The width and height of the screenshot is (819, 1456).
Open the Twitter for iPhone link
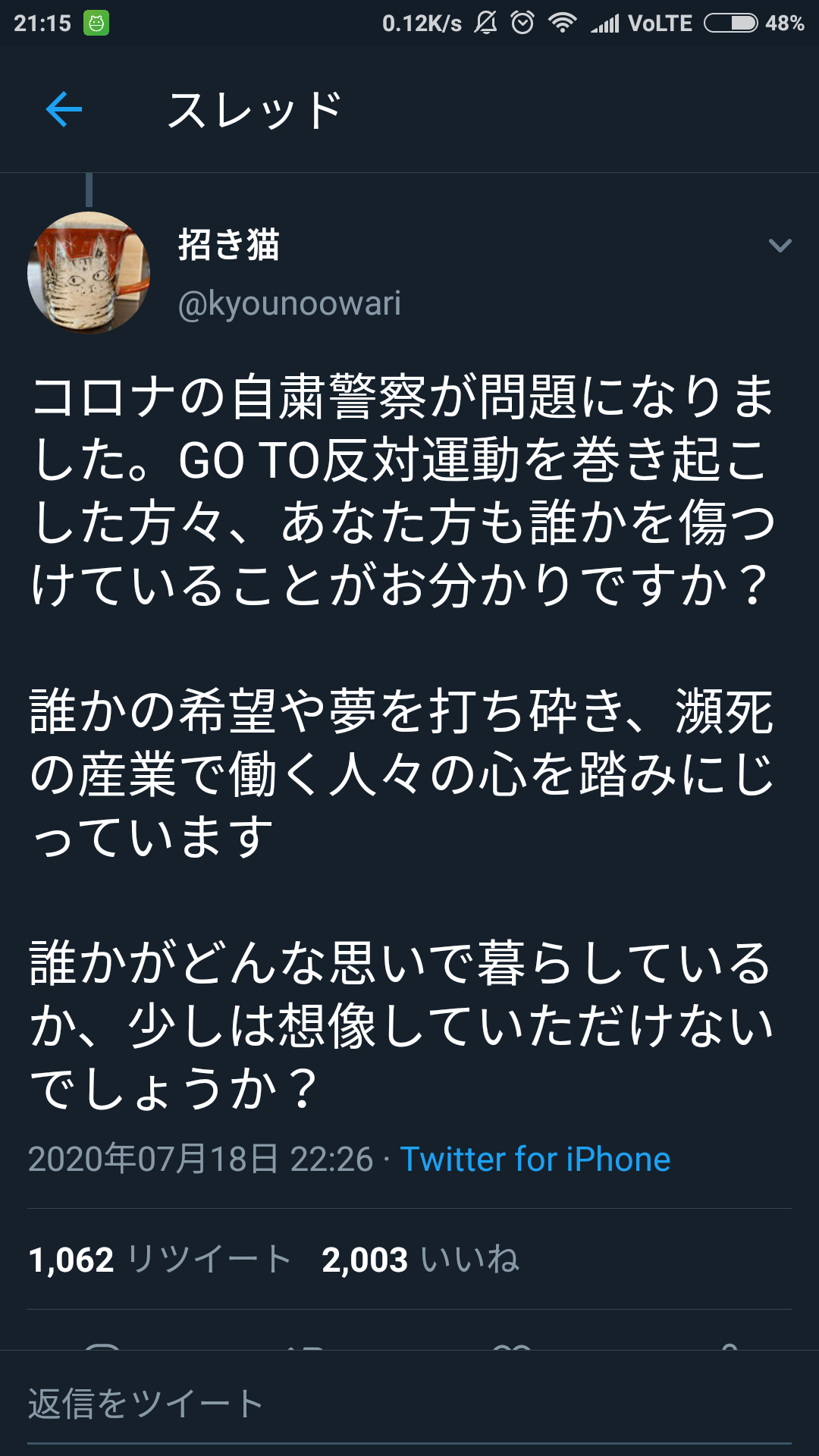click(x=535, y=1159)
